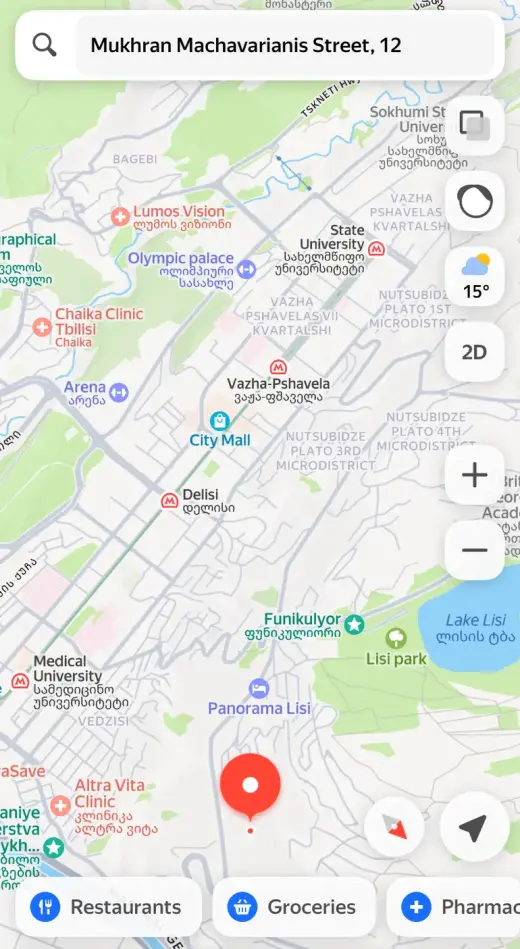Screen dimensions: 520x949
Task: Zoom out with the minus button
Action: [x=475, y=550]
